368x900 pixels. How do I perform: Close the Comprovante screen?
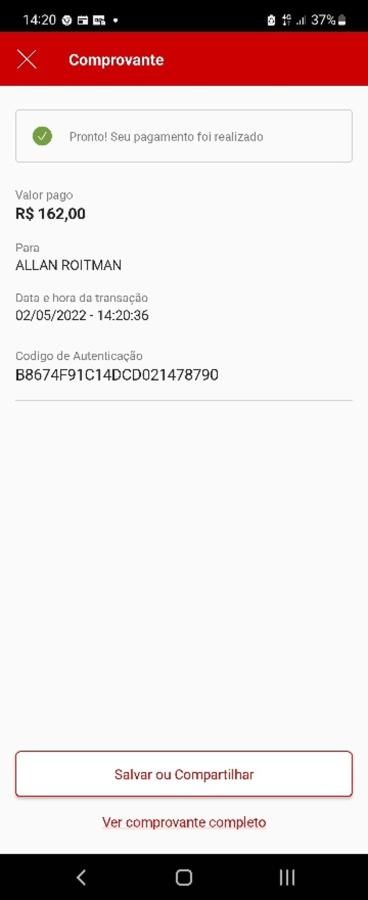tap(26, 59)
